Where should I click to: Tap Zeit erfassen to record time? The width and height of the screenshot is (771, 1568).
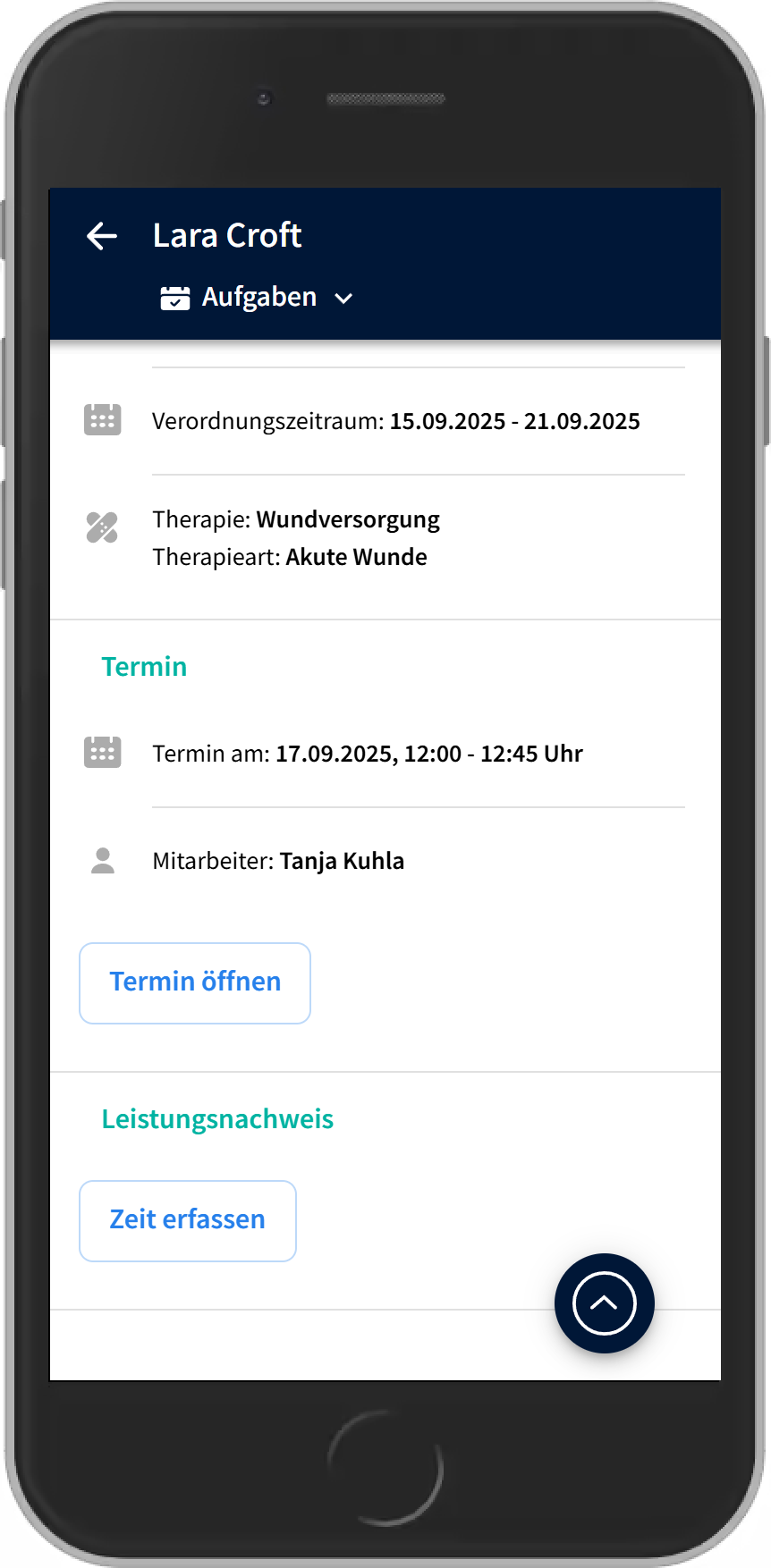[188, 1220]
